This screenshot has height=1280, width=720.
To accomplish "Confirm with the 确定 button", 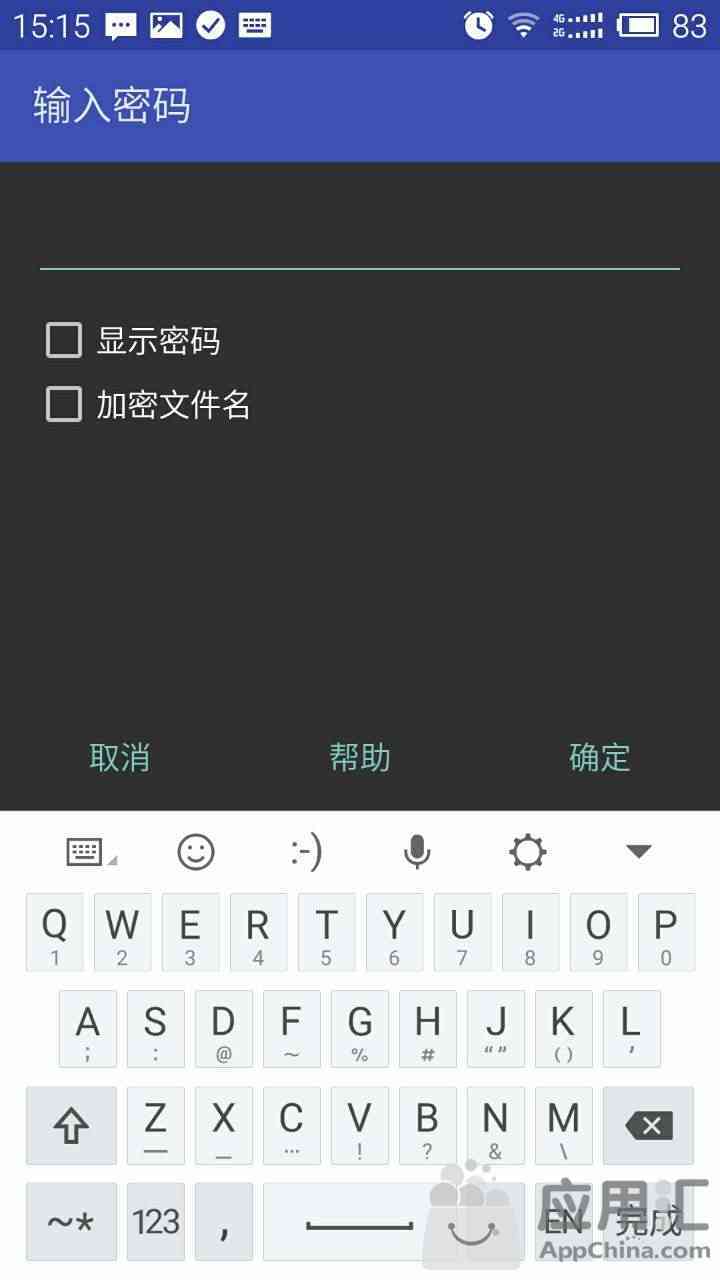I will coord(600,757).
